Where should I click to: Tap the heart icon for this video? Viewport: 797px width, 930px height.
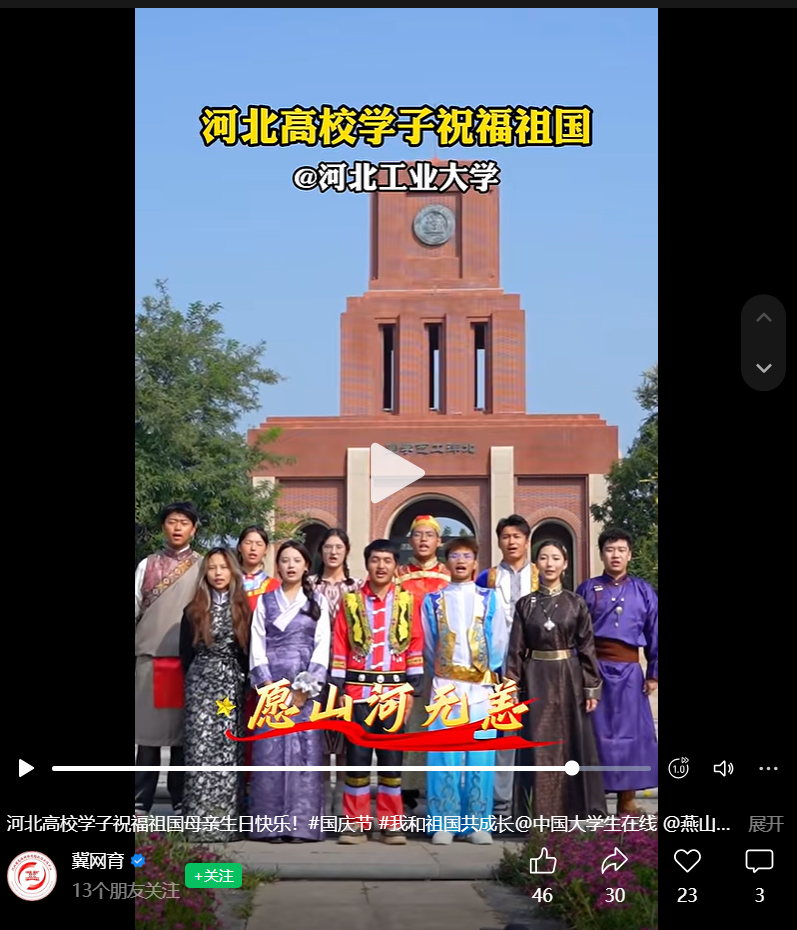click(687, 861)
